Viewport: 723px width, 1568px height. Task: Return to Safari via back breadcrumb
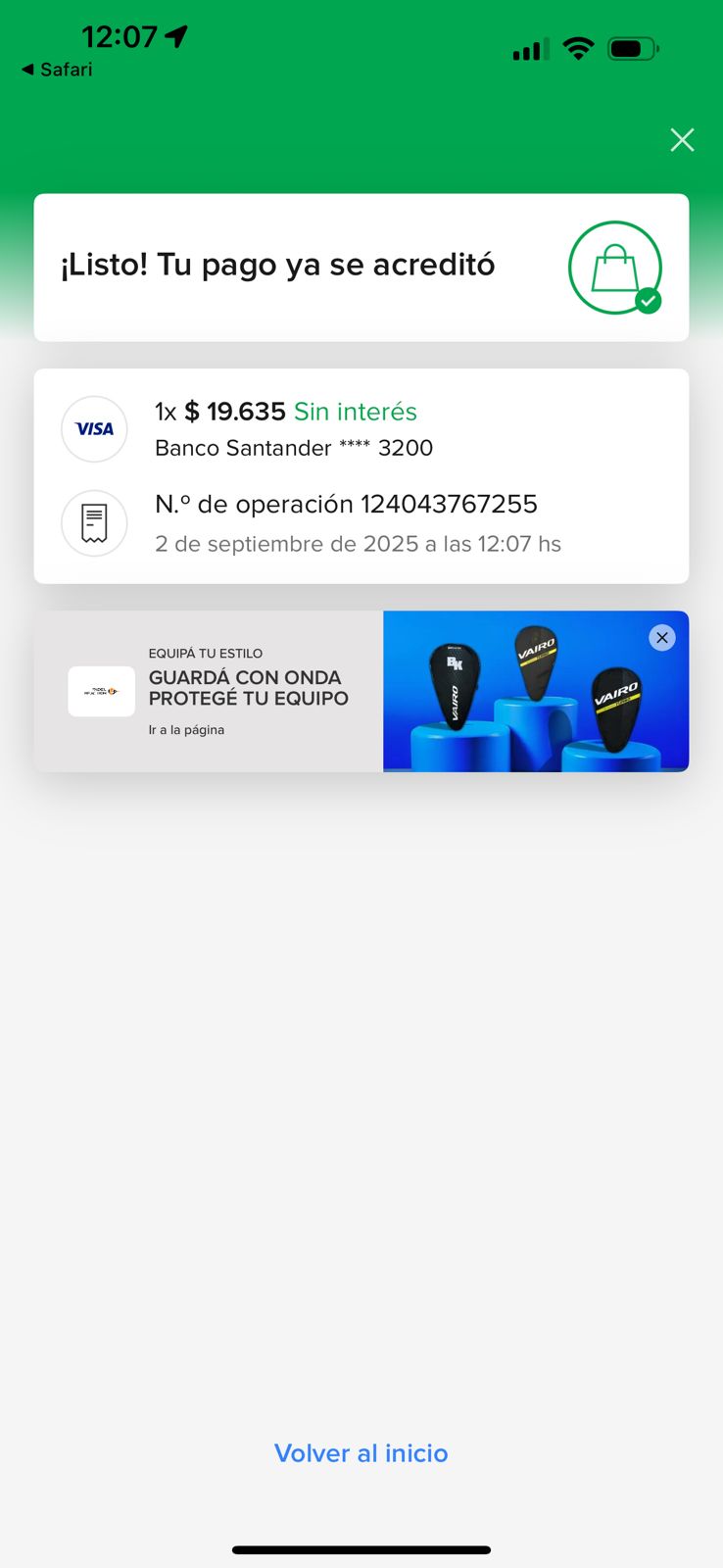tap(57, 70)
